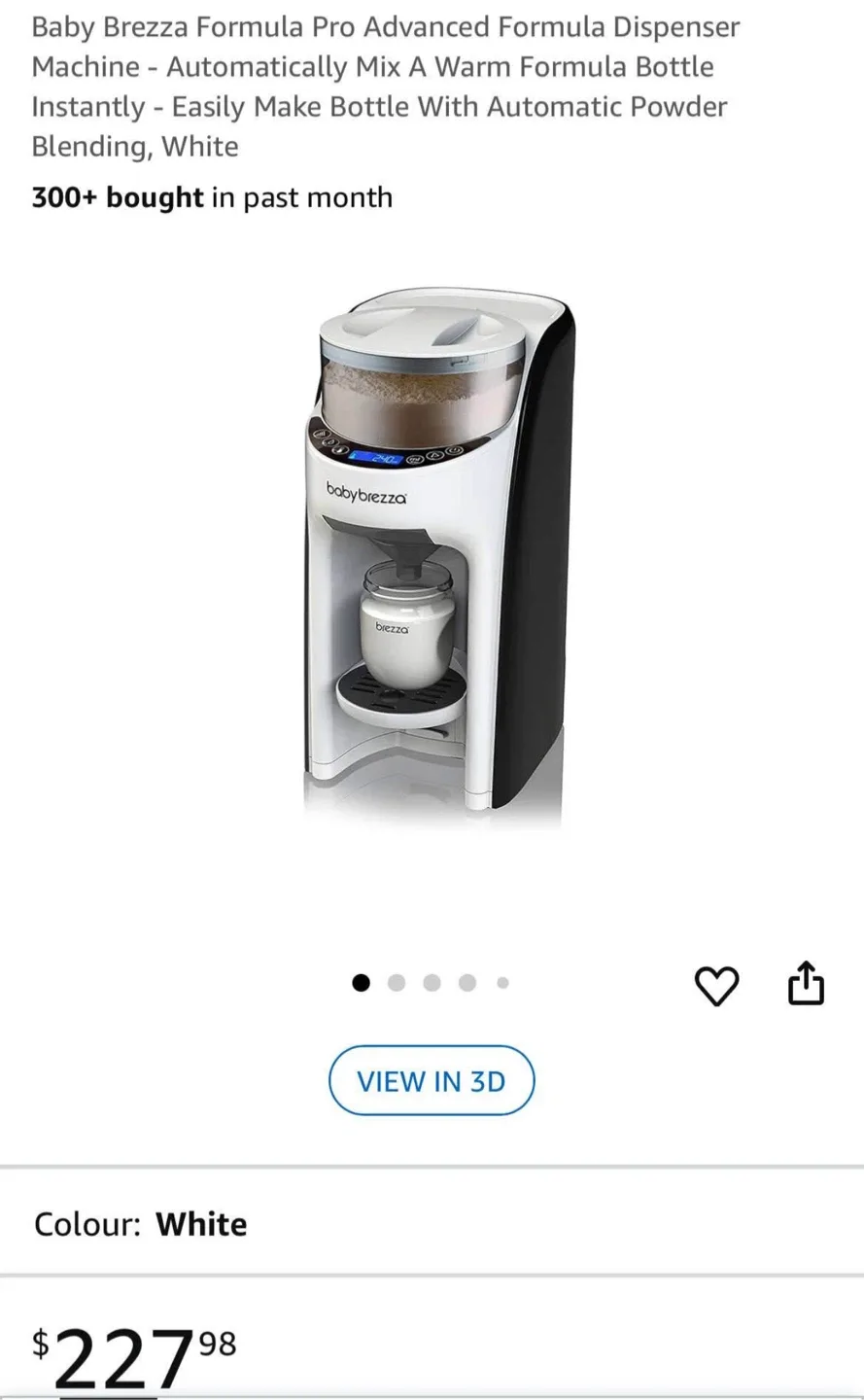
Task: Tap the image carousel navigation dots
Action: coord(432,983)
